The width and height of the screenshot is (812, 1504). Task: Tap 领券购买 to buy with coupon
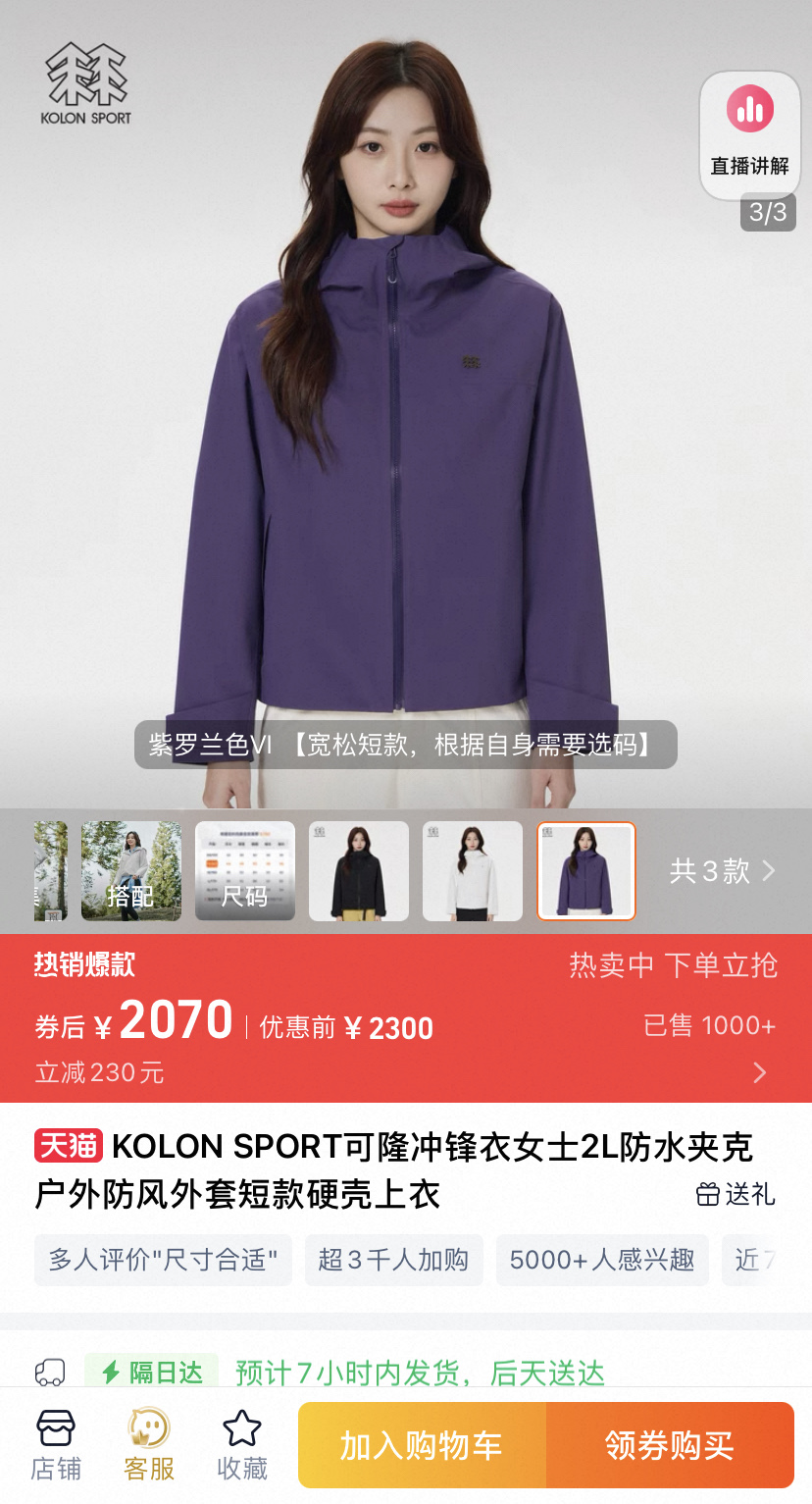point(670,1445)
